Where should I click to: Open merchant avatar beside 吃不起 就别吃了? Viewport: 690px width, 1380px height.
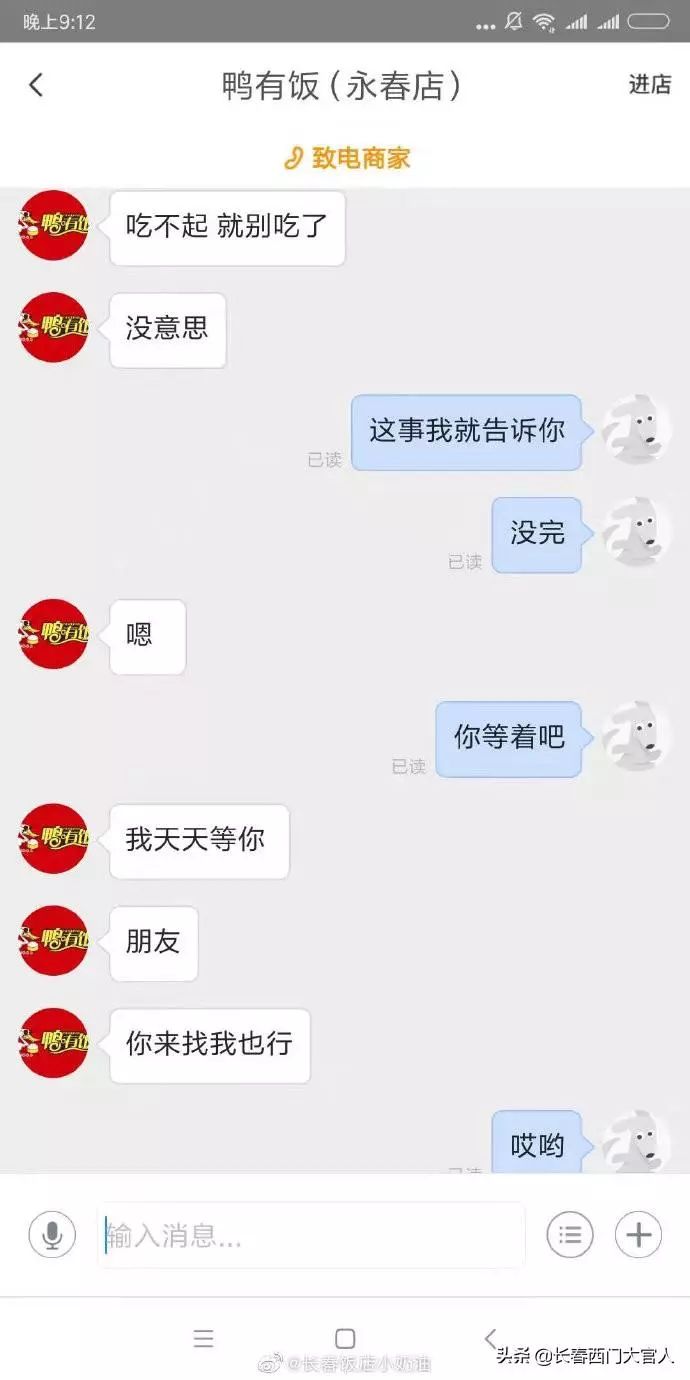[x=54, y=226]
